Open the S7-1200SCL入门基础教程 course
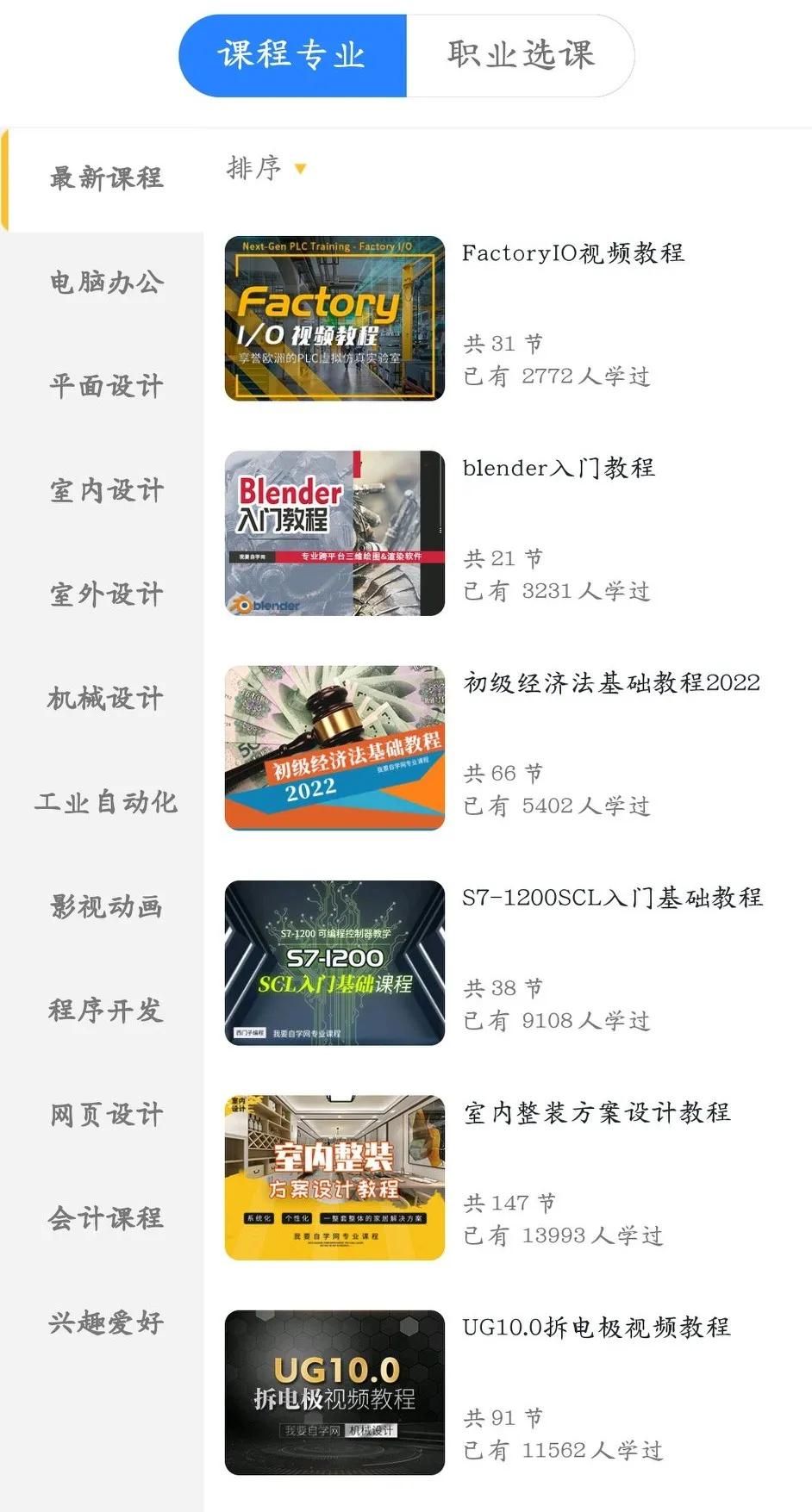812x1512 pixels. (612, 898)
